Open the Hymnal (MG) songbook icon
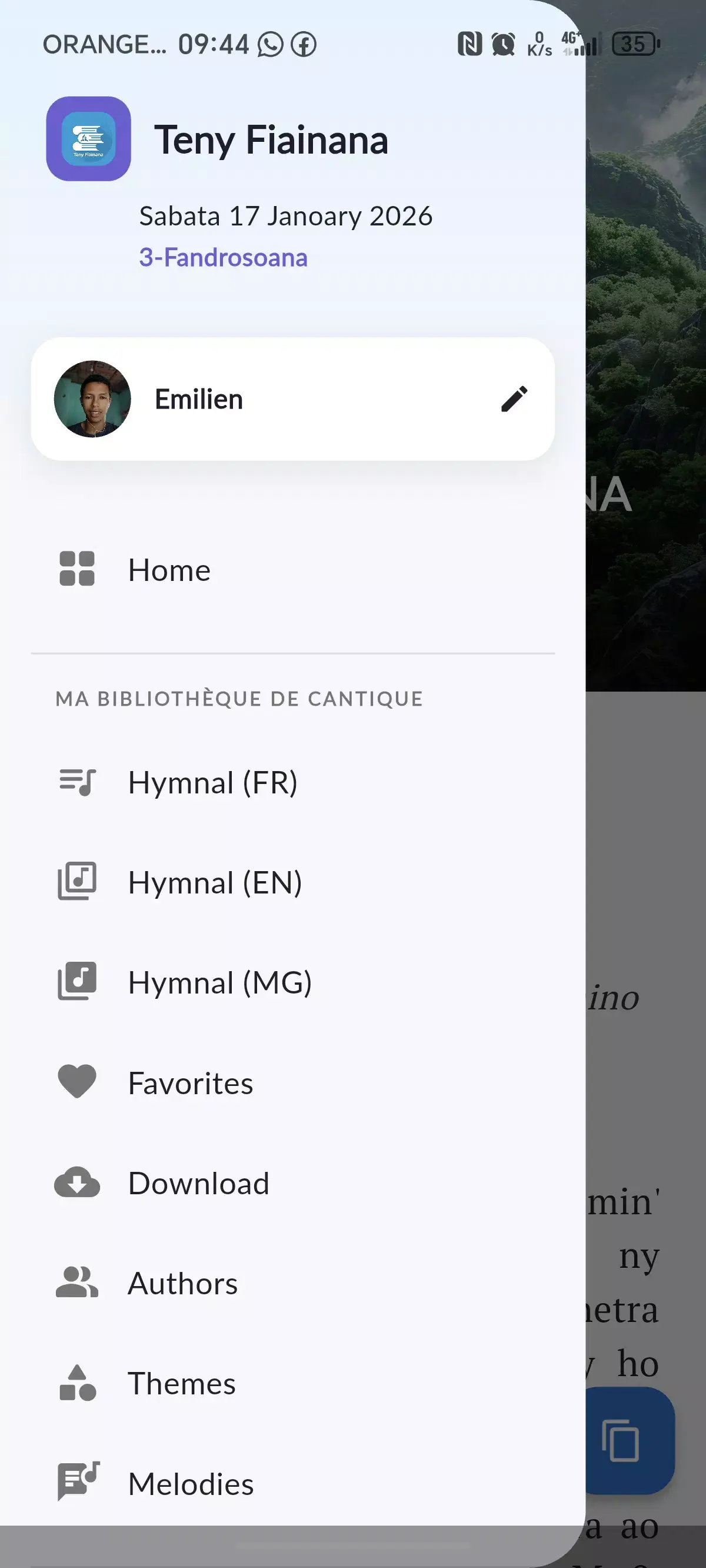 click(x=76, y=982)
